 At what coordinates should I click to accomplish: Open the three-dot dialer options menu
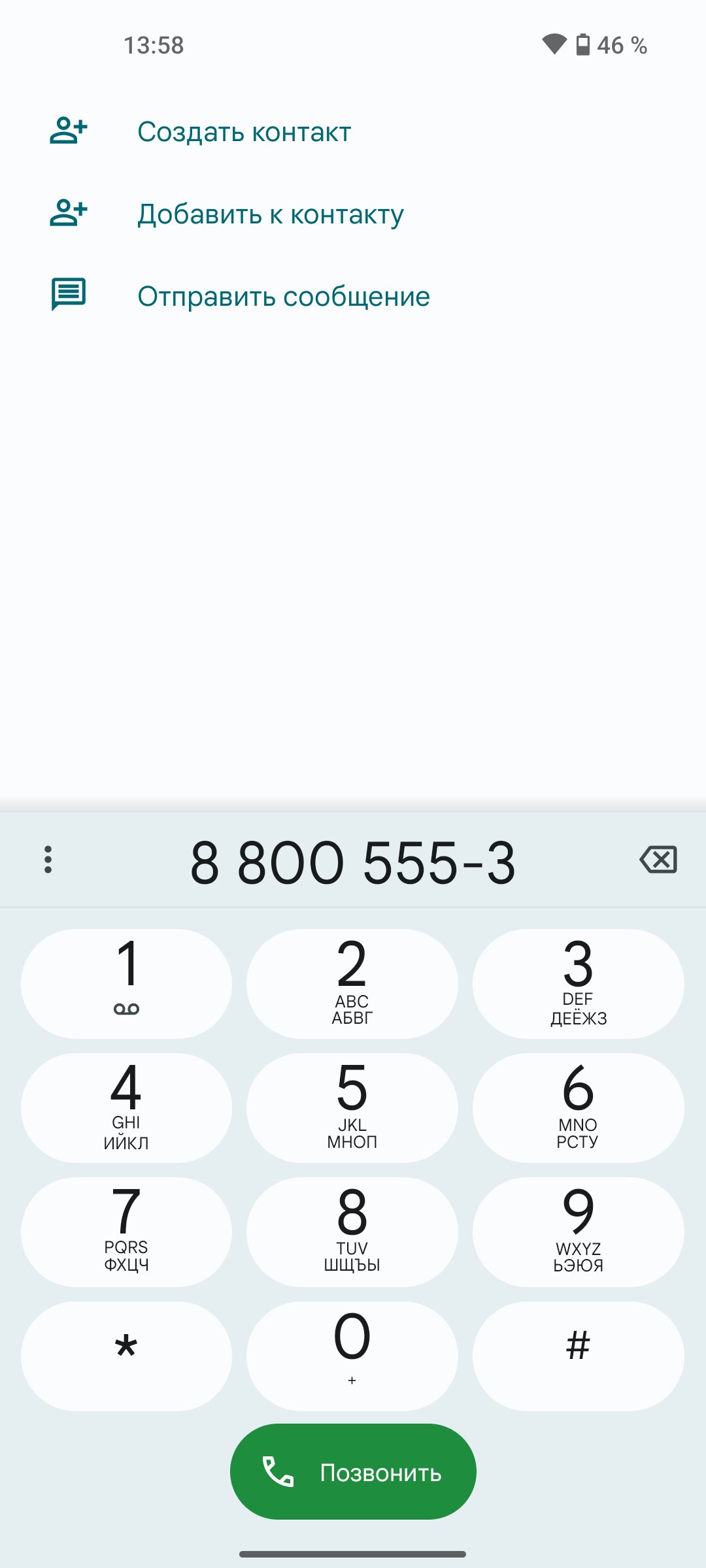point(48,859)
